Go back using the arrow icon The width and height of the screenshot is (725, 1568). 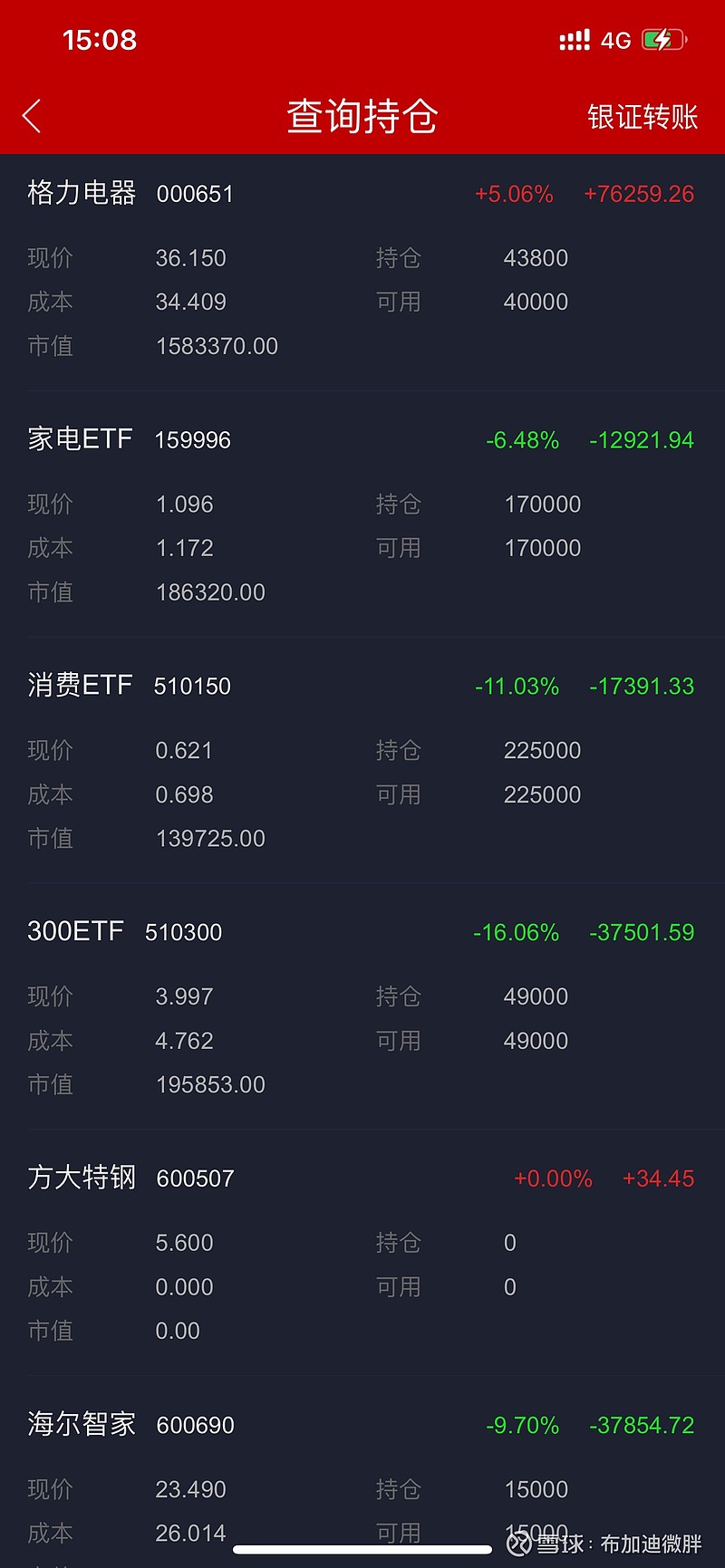[32, 116]
